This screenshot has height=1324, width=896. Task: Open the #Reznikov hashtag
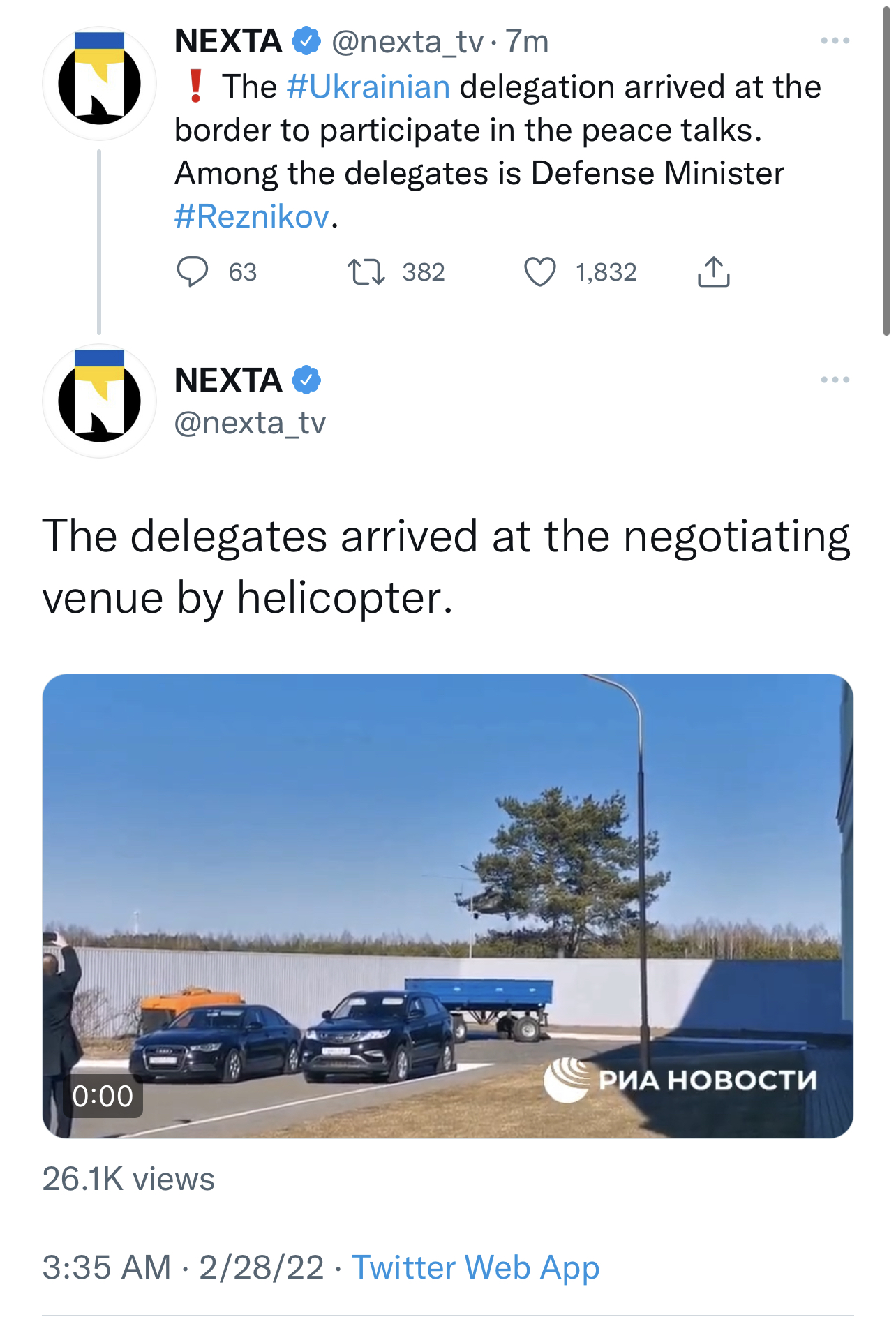tap(251, 217)
